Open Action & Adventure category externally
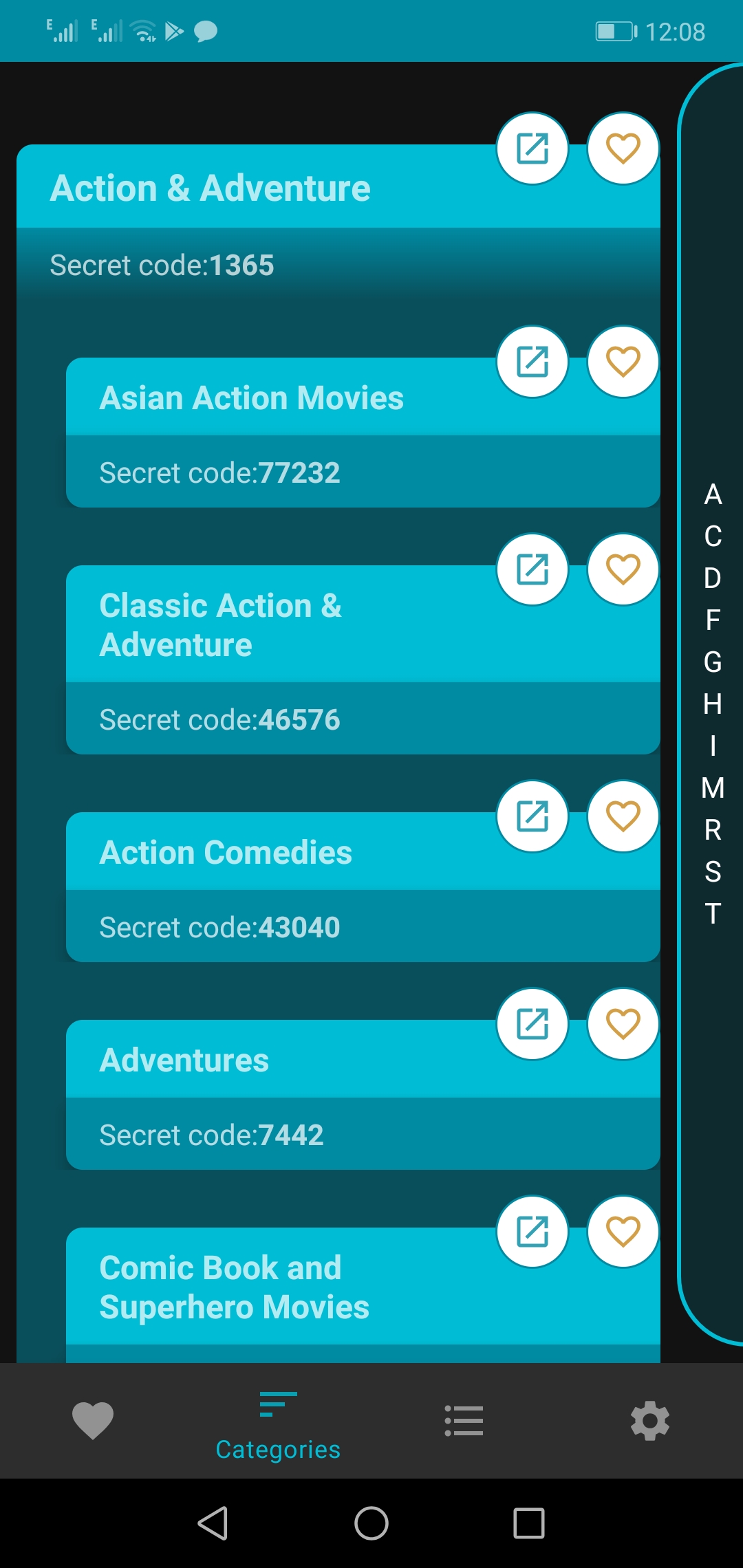This screenshot has height=1568, width=743. point(532,149)
